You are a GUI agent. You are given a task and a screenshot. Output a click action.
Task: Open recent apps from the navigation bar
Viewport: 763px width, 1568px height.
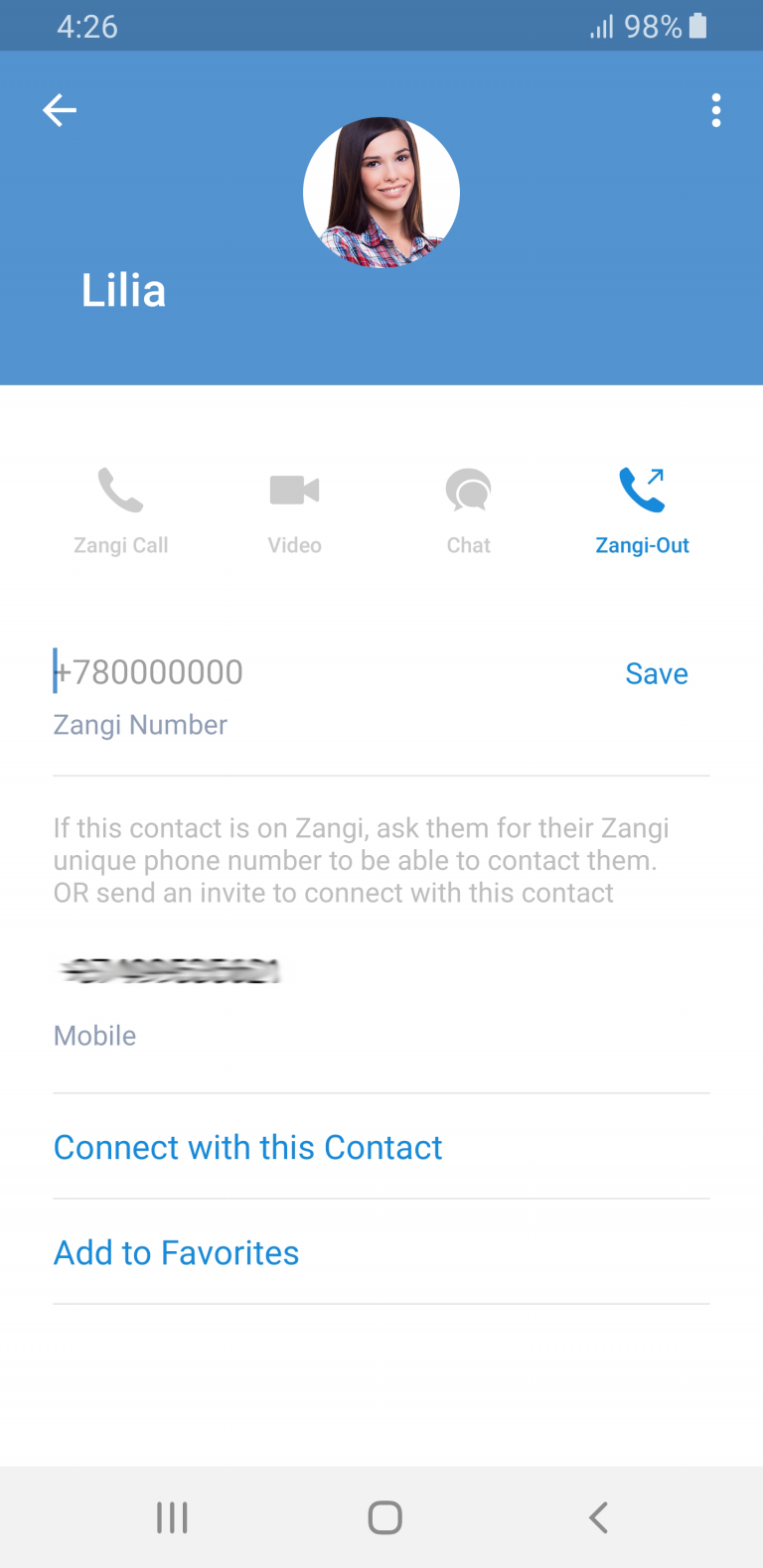[172, 1516]
